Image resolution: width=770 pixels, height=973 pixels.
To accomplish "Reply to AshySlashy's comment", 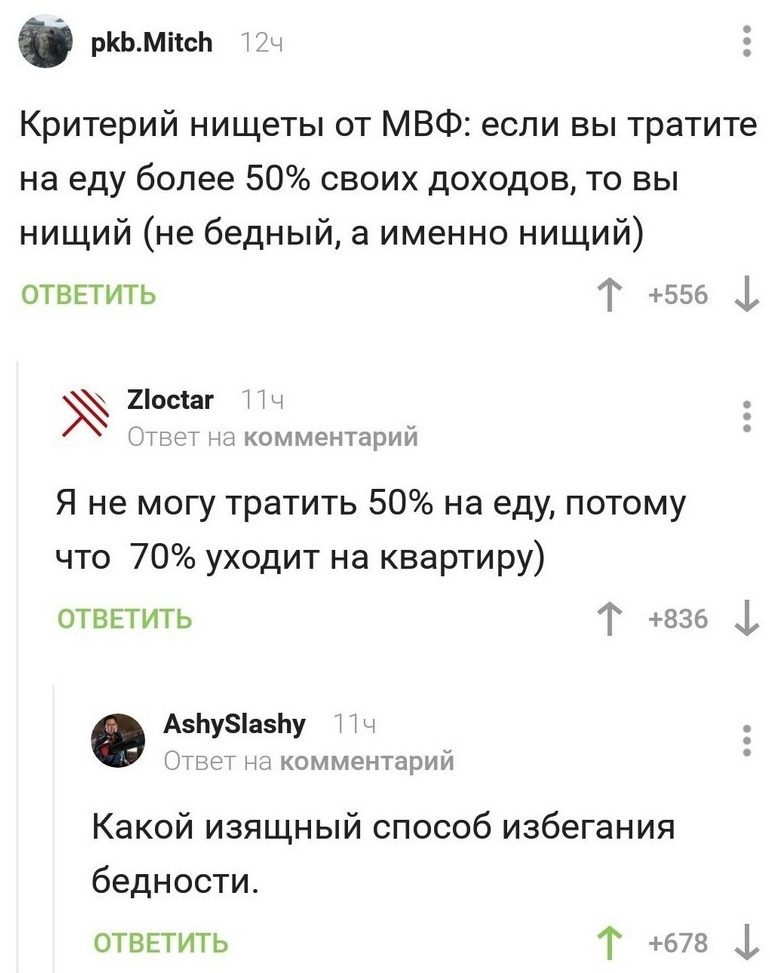I will pyautogui.click(x=161, y=942).
